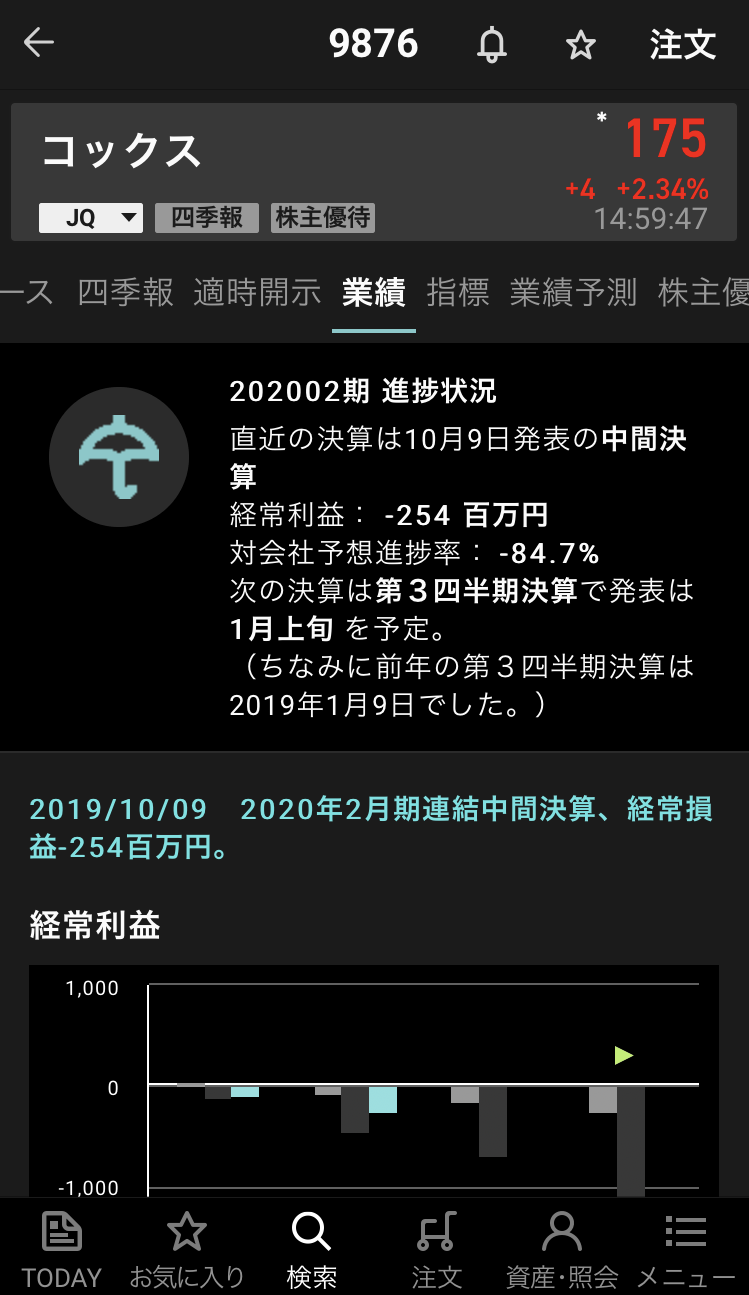The width and height of the screenshot is (749, 1295).
Task: Open お気に入り in bottom navigation
Action: point(187,1248)
